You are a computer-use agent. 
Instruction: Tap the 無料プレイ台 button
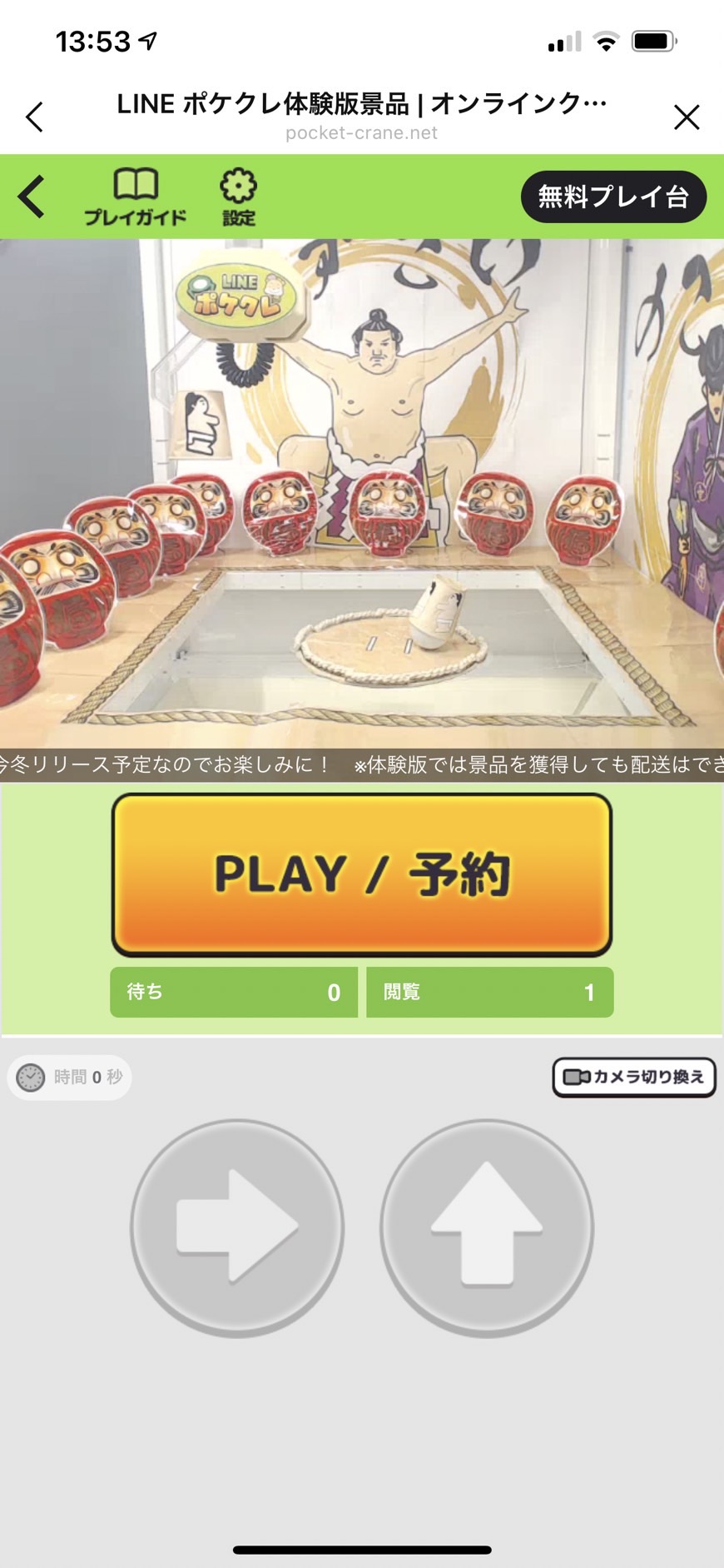click(x=613, y=197)
